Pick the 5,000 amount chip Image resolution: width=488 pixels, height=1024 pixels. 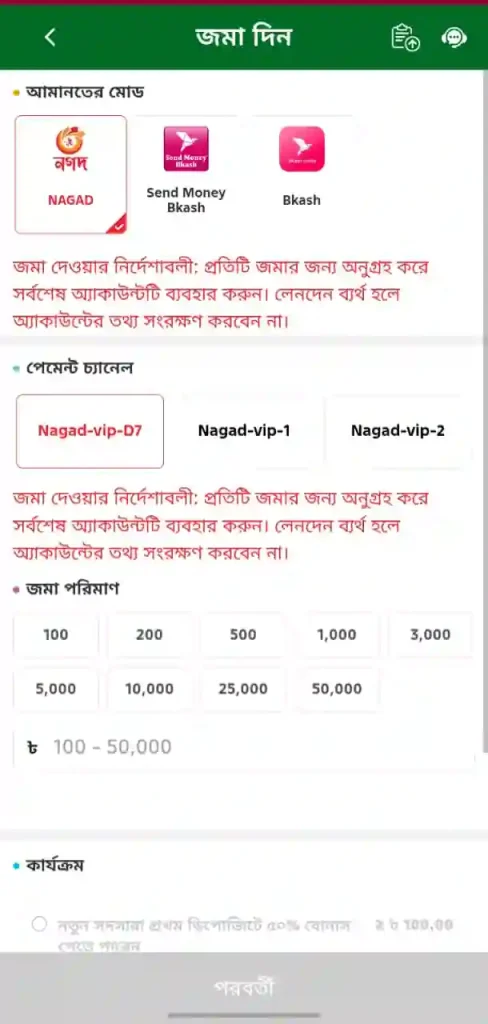[56, 689]
